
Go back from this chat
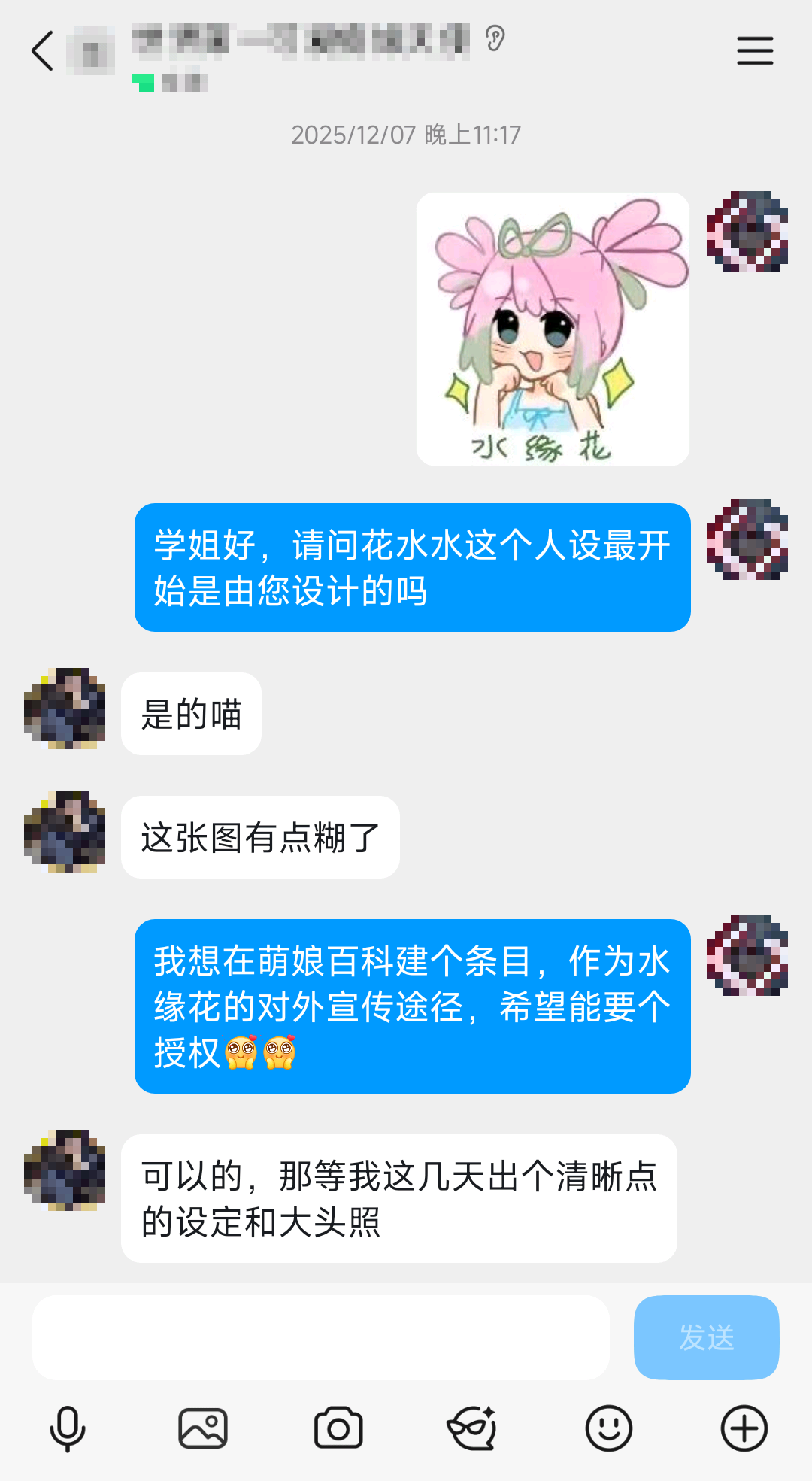point(43,51)
